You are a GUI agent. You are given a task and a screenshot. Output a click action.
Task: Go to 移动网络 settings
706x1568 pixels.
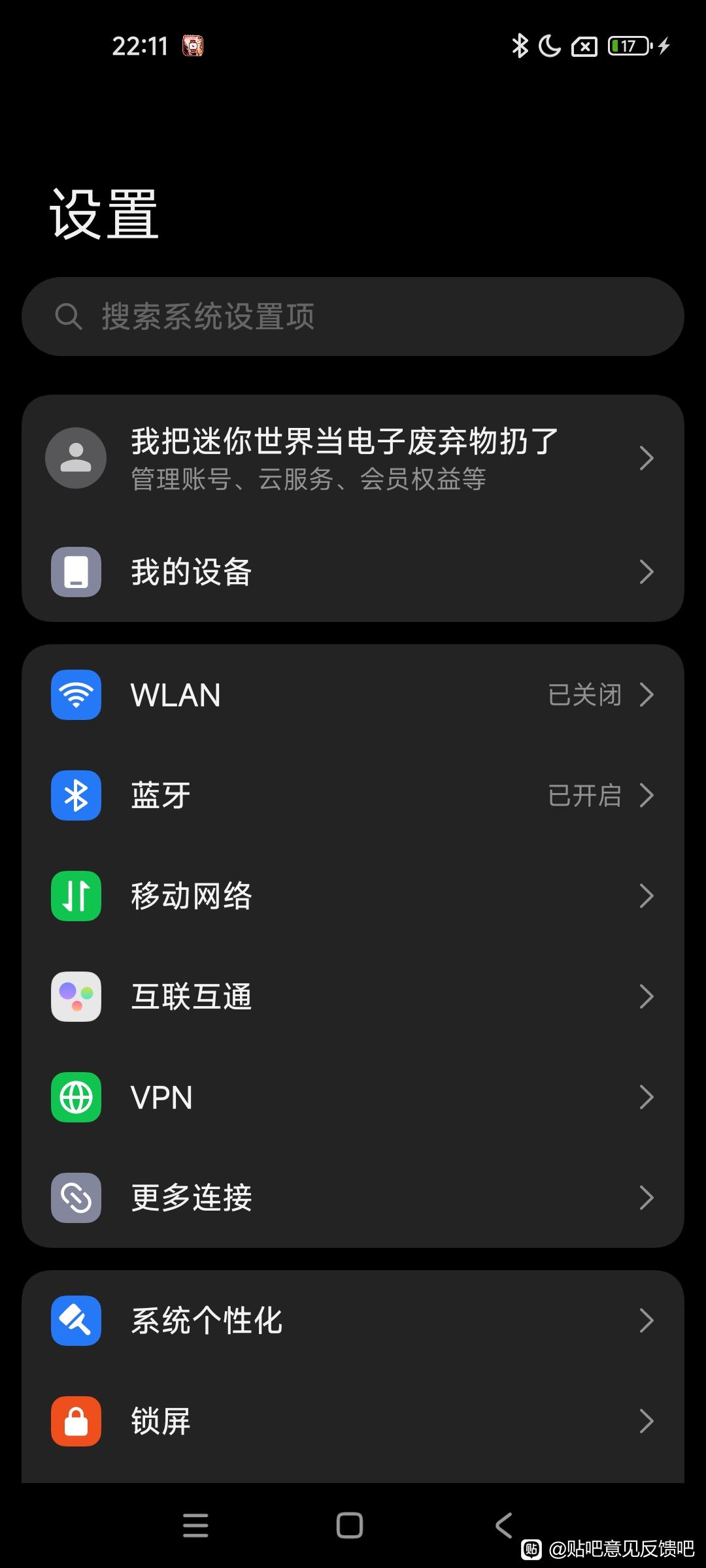tap(353, 896)
